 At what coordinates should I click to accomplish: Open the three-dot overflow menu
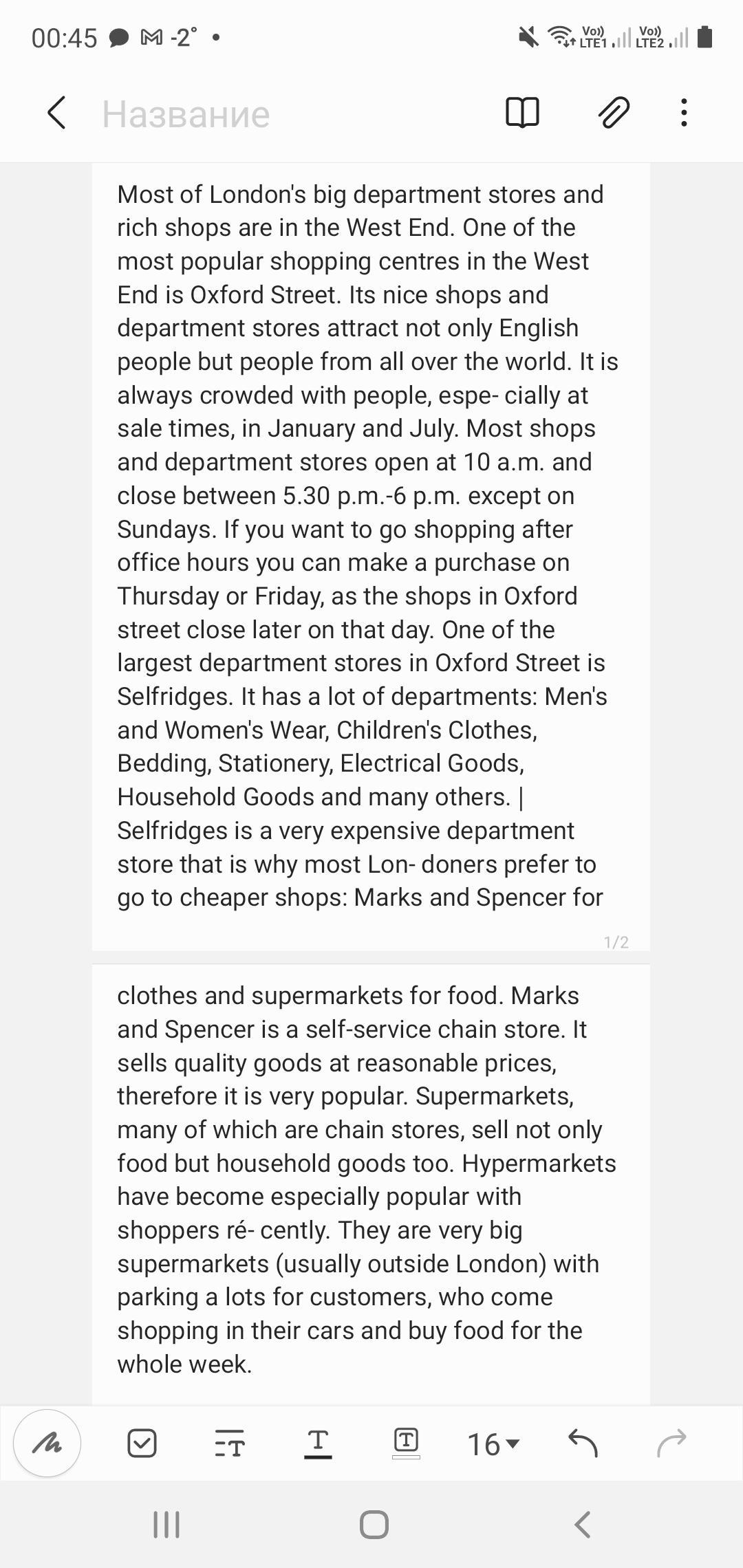[x=683, y=113]
